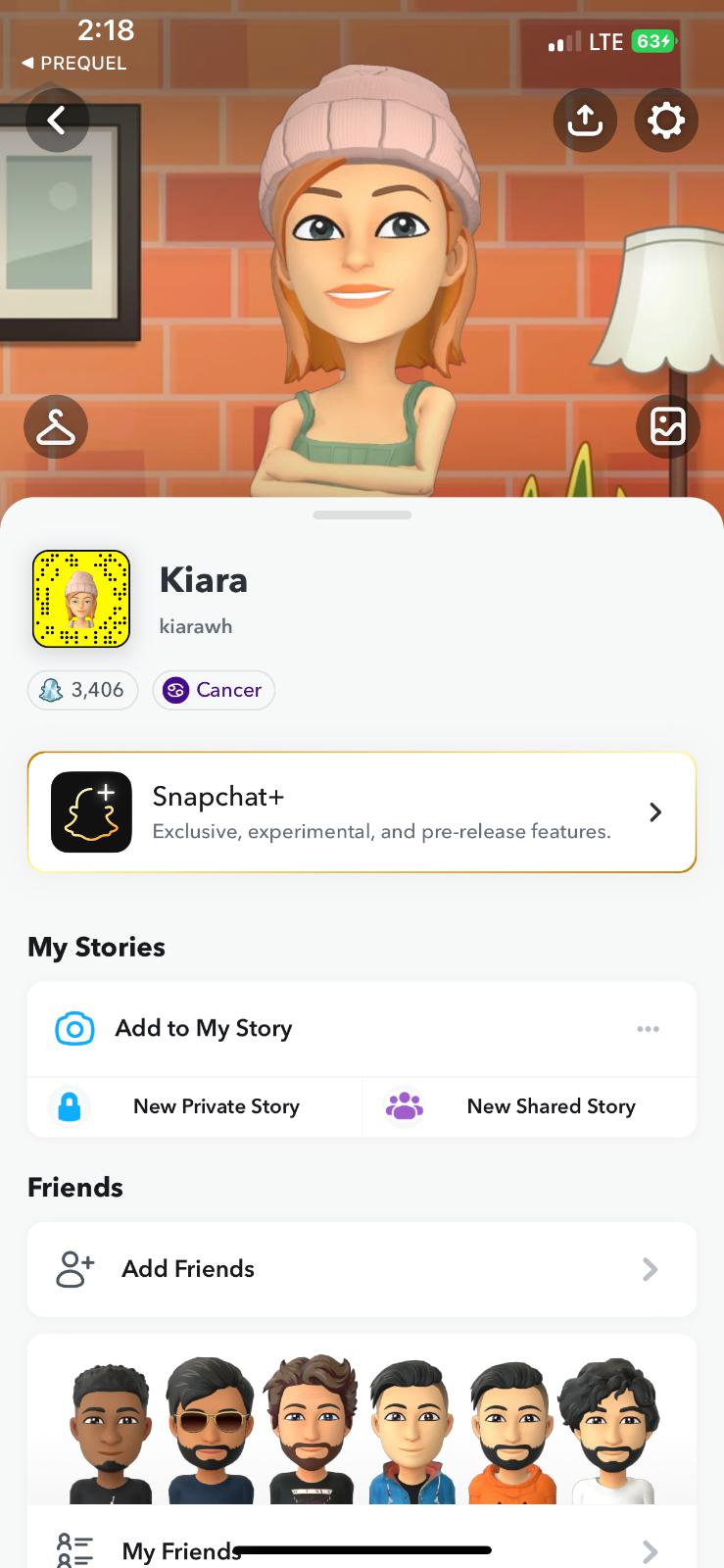The image size is (724, 1568).
Task: Open the Snapcode next to Kiara
Action: click(x=81, y=599)
